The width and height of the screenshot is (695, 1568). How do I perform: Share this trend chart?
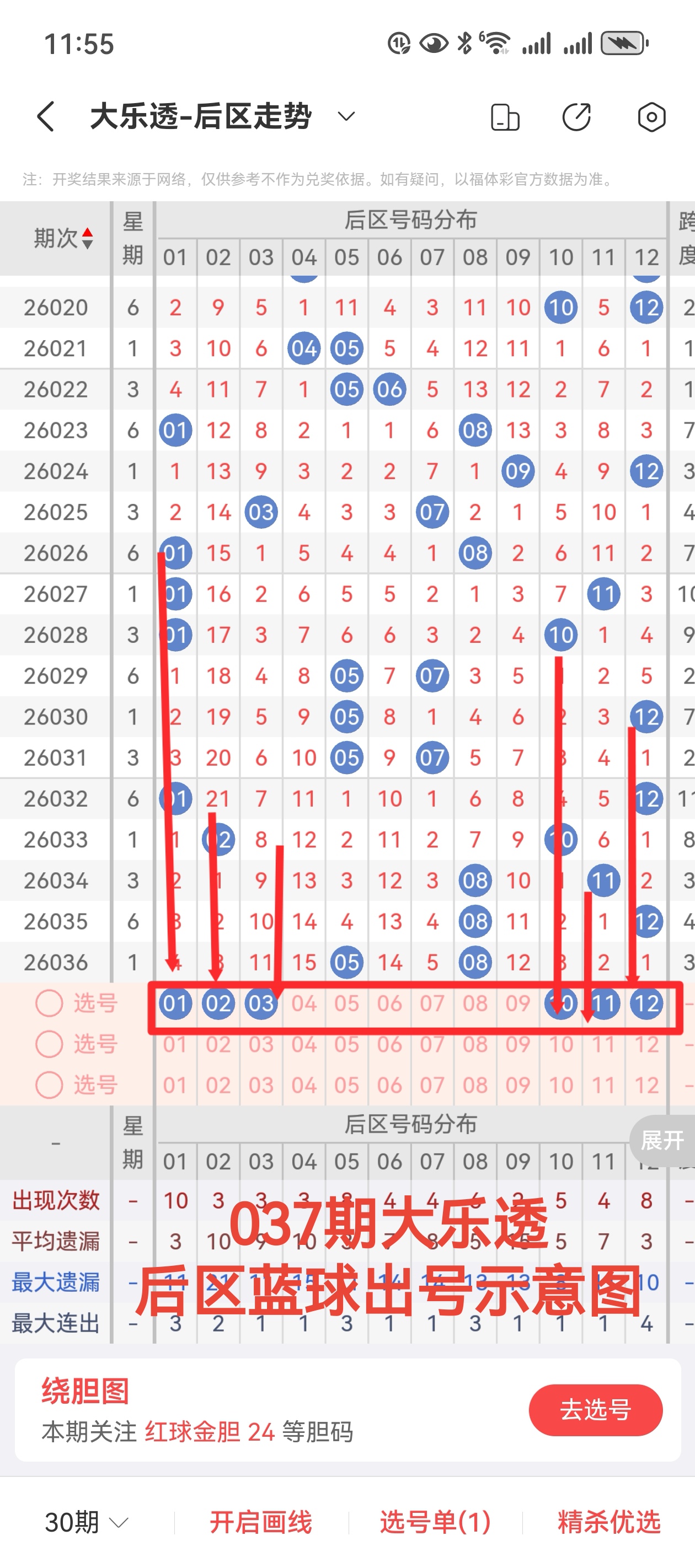pos(576,117)
